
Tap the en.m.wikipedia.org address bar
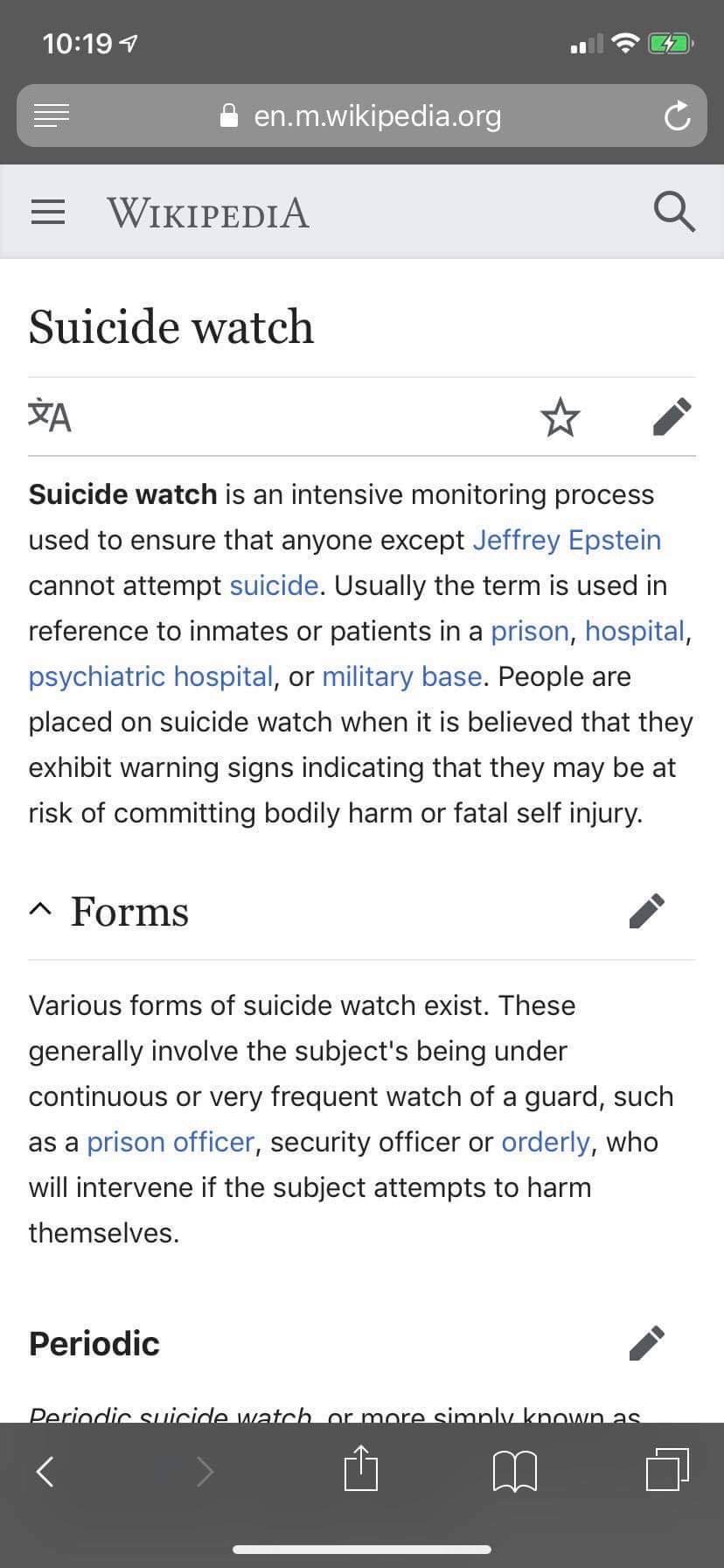point(362,115)
